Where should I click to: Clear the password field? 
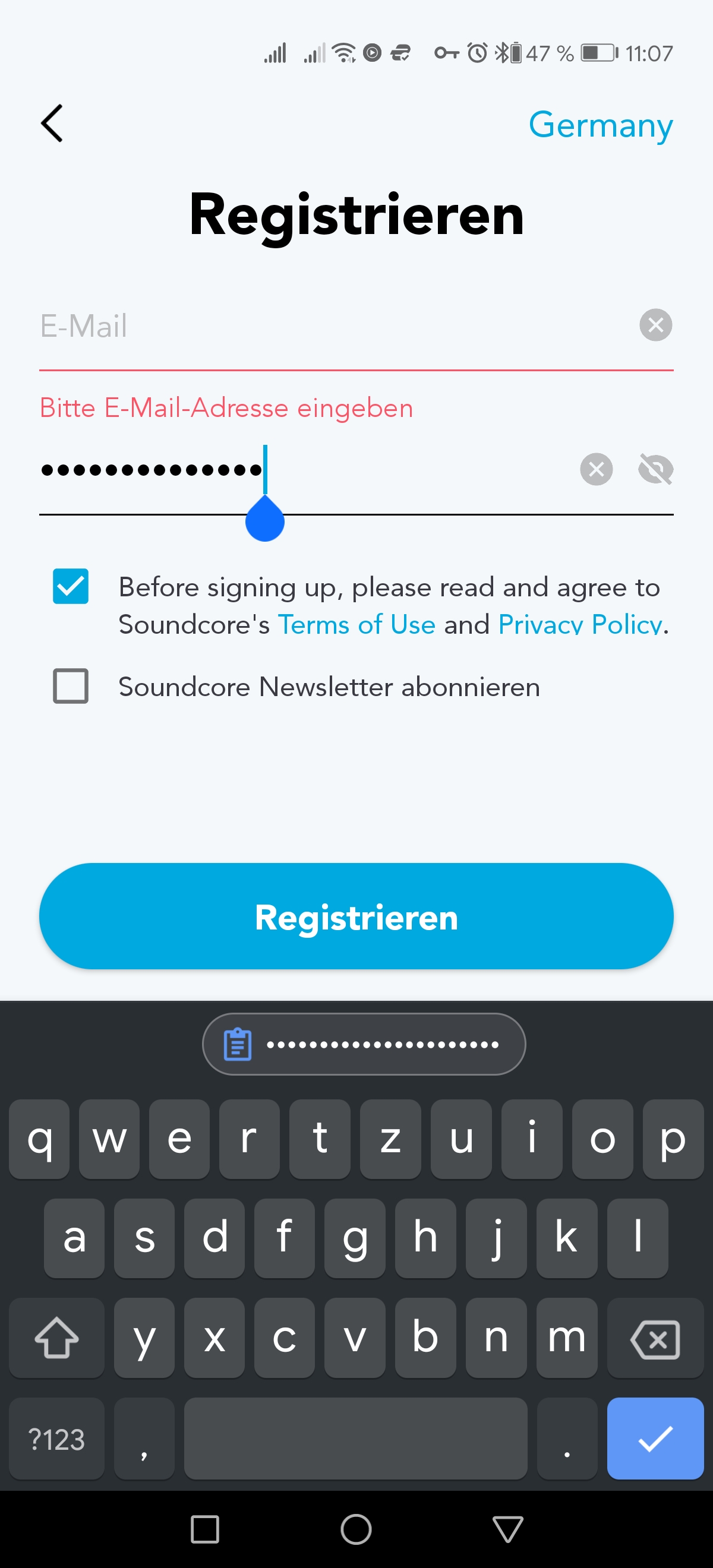pos(596,469)
